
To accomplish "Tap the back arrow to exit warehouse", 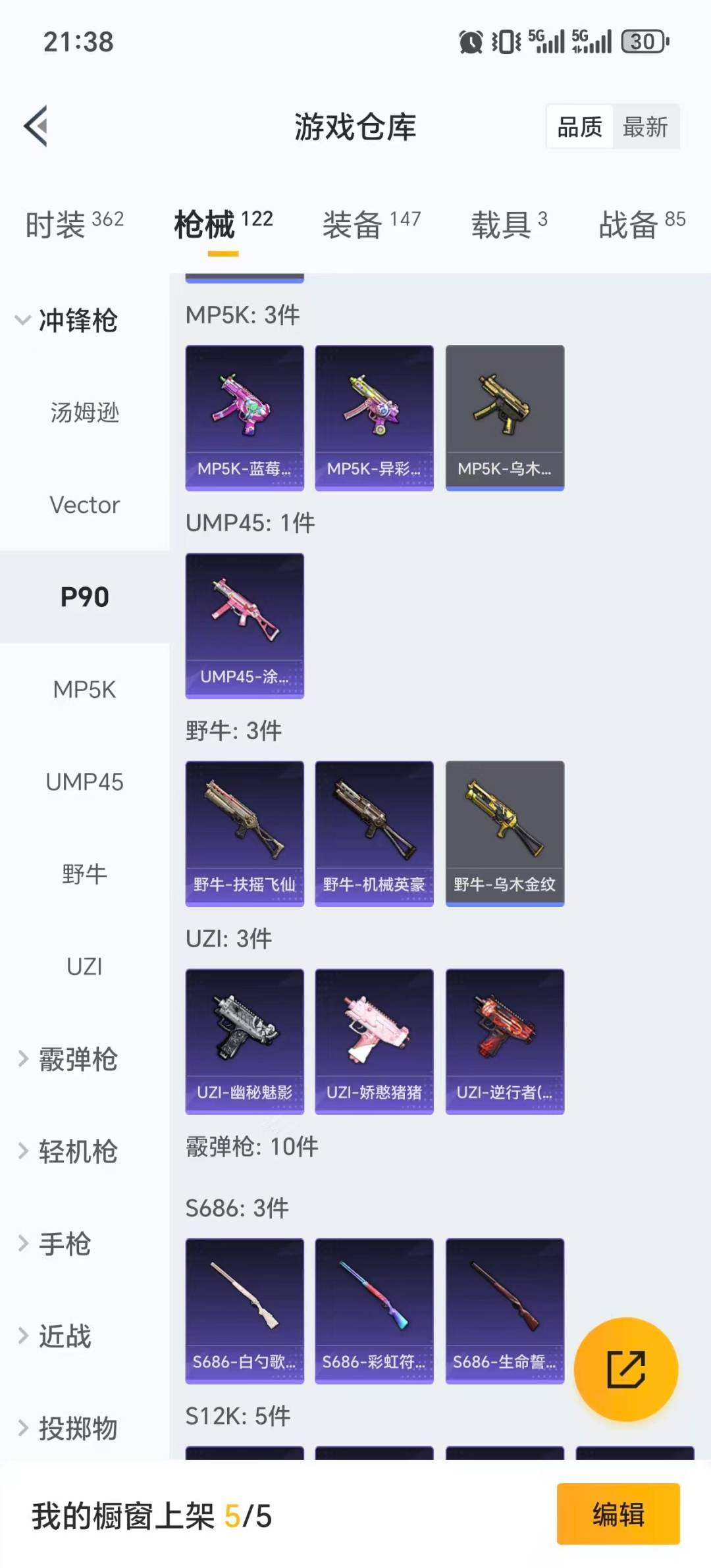I will point(38,126).
